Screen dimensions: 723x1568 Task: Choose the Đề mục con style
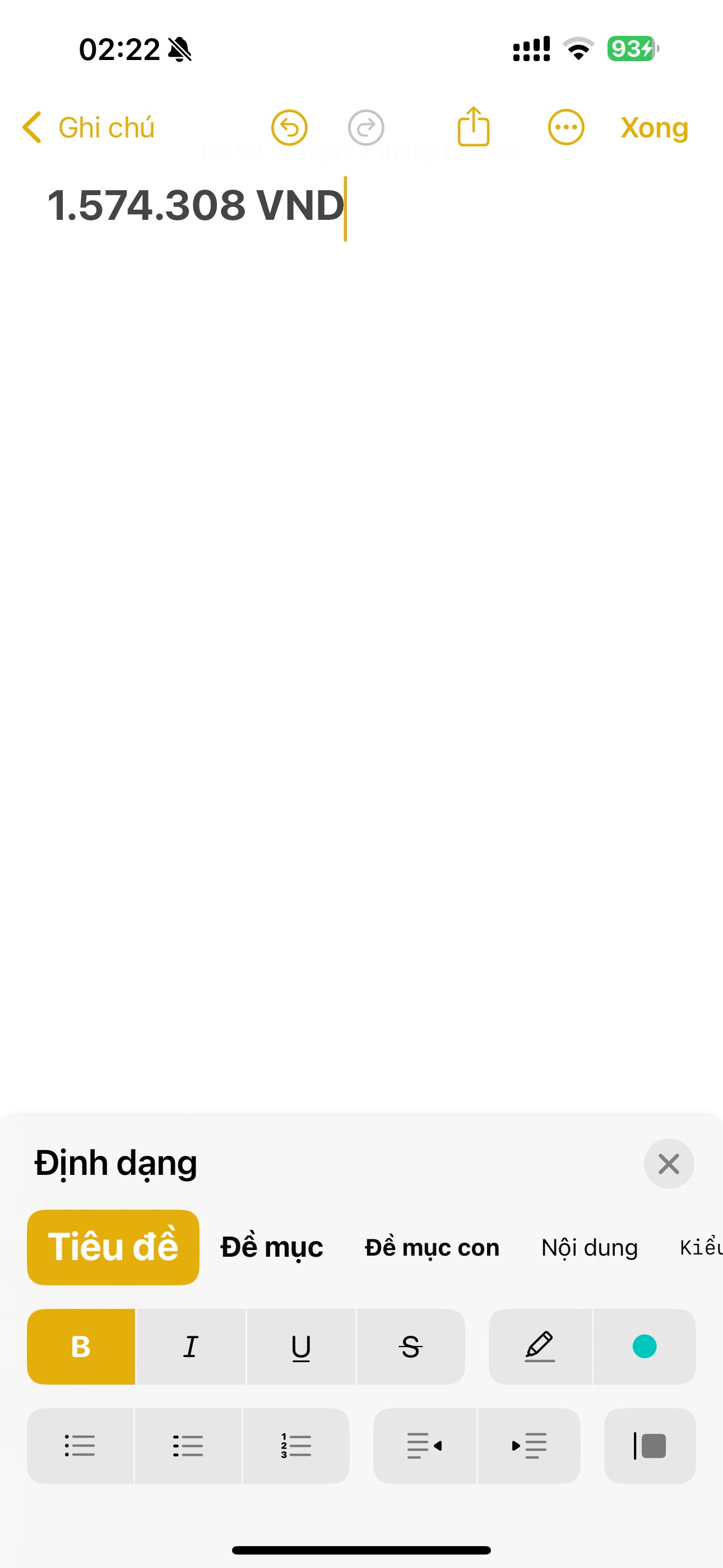pyautogui.click(x=432, y=1247)
